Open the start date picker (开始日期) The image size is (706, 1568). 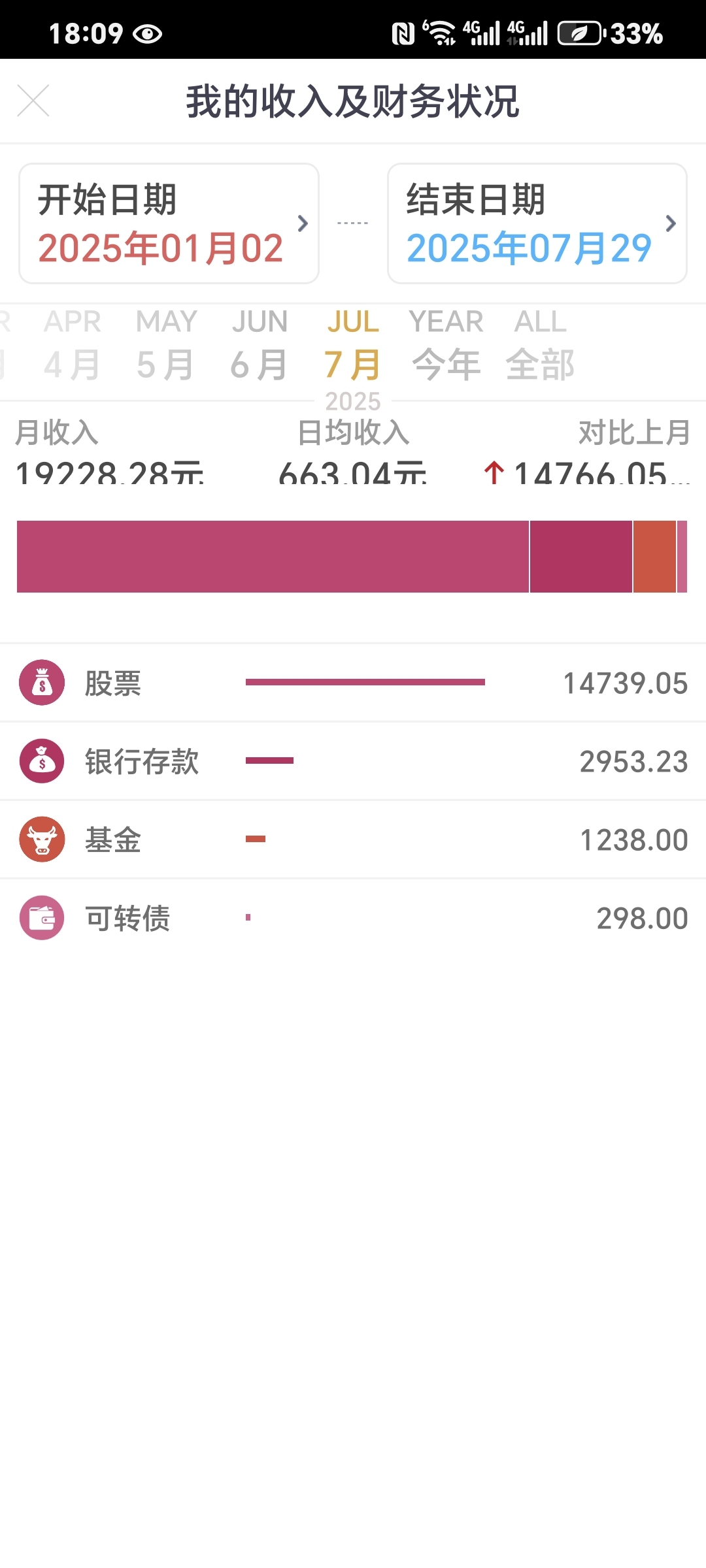tap(169, 223)
